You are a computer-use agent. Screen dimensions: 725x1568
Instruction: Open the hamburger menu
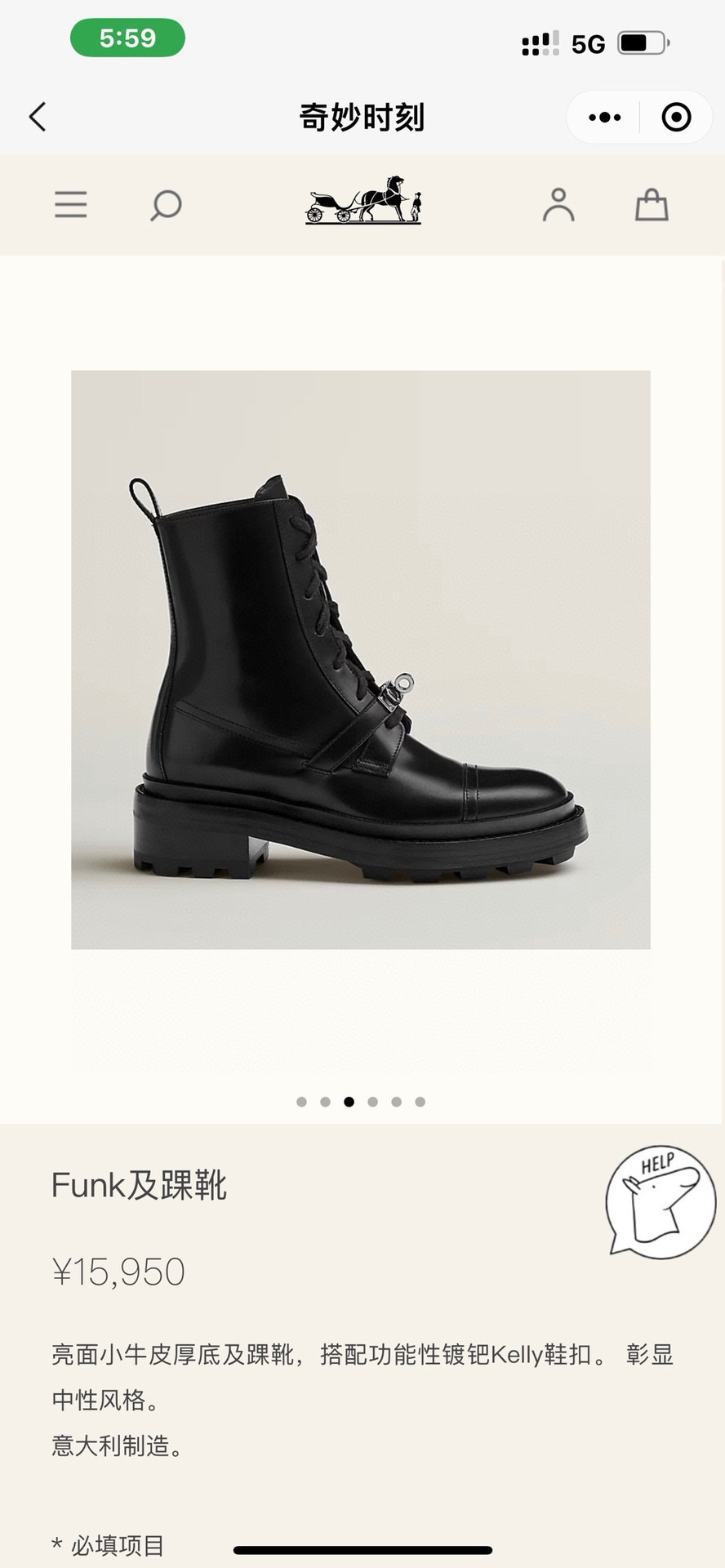(71, 204)
